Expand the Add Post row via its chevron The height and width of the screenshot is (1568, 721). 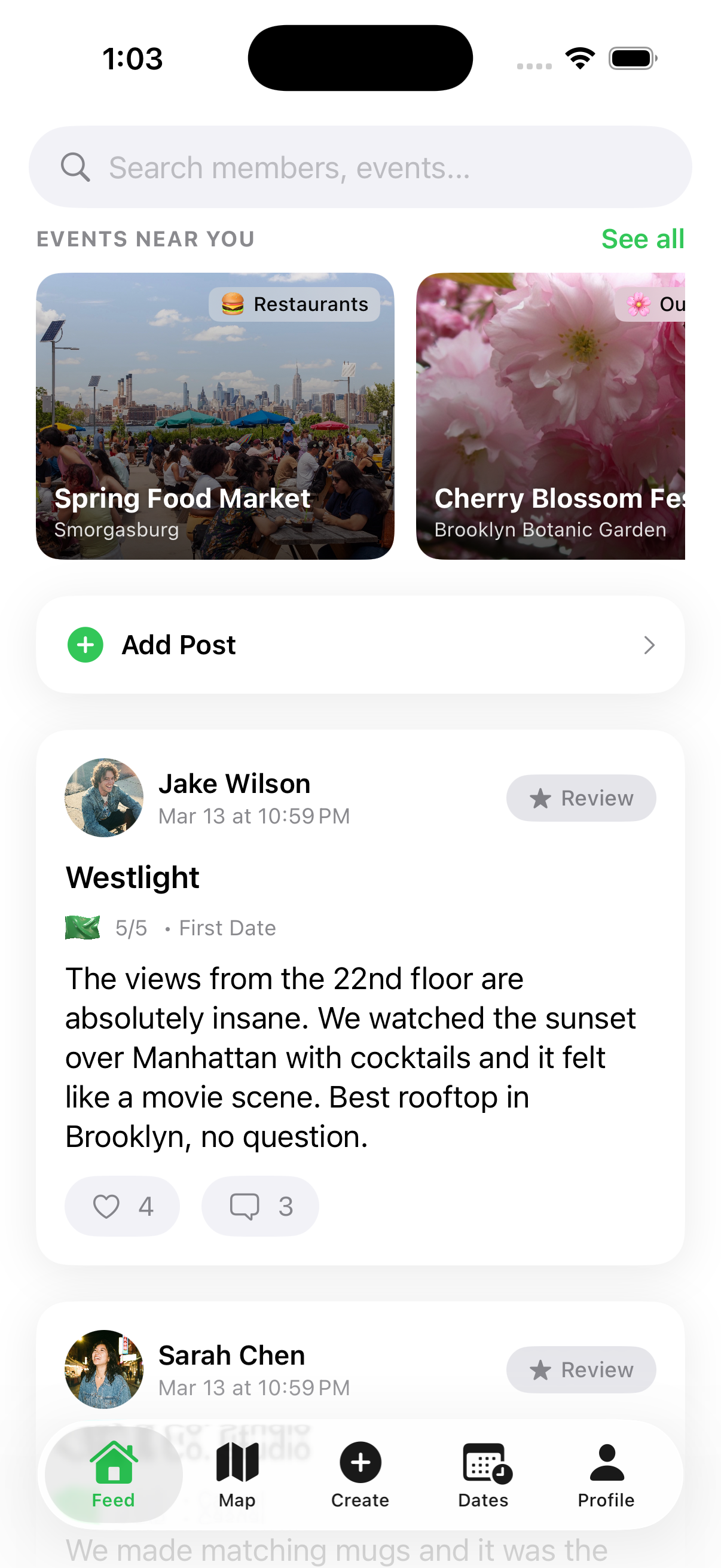coord(649,645)
